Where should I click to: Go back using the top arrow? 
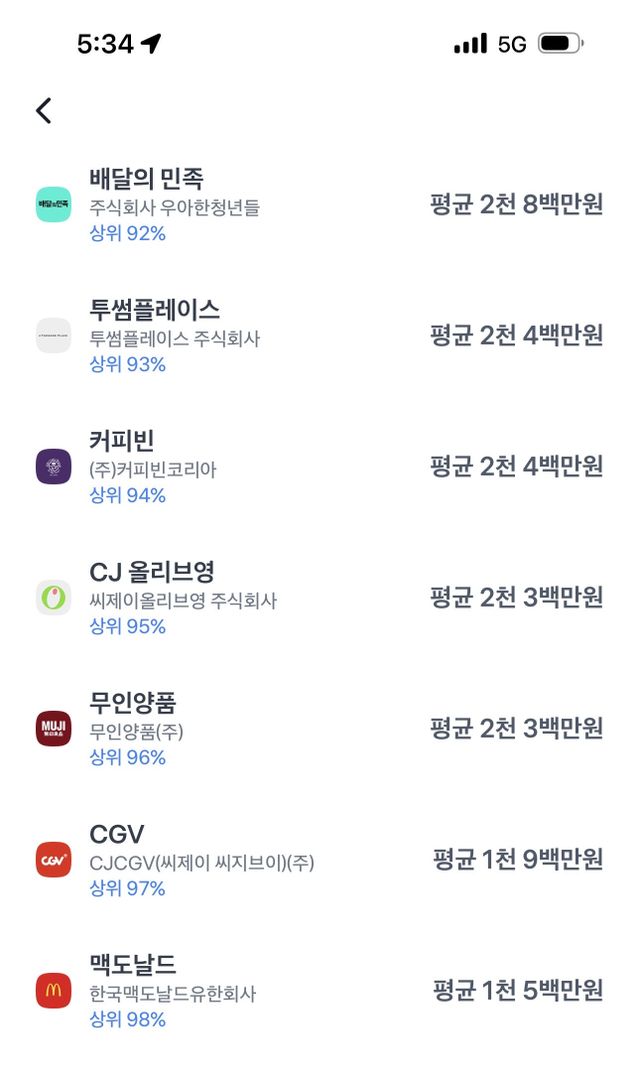(44, 110)
